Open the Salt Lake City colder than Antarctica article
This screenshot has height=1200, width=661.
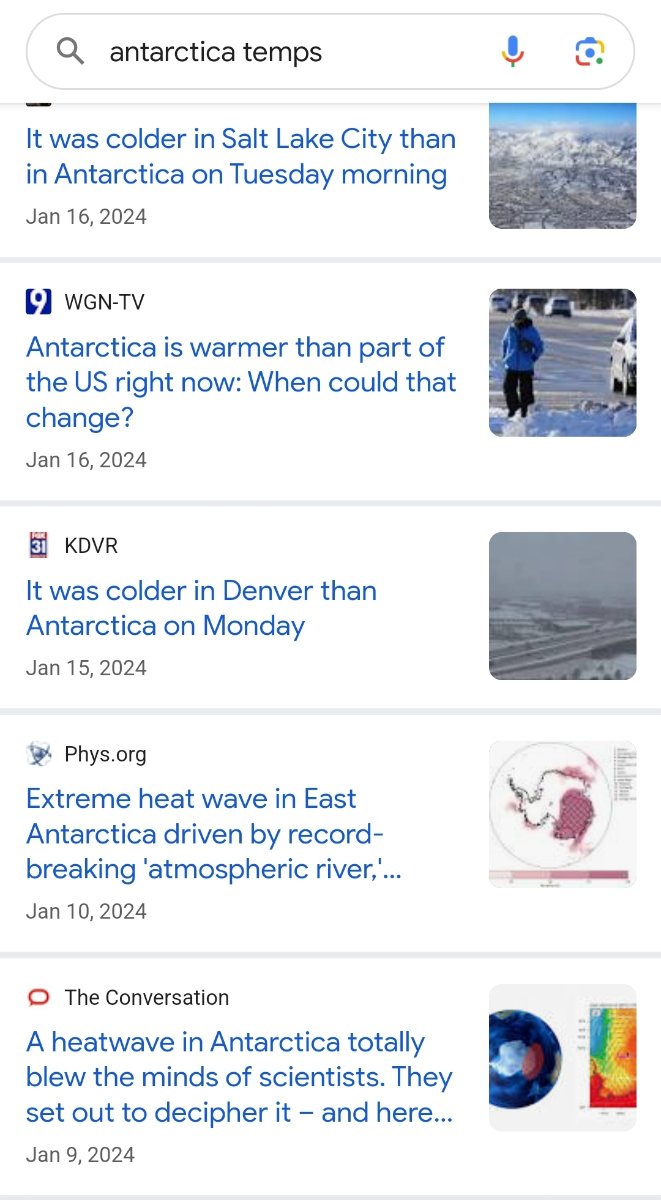coord(240,157)
